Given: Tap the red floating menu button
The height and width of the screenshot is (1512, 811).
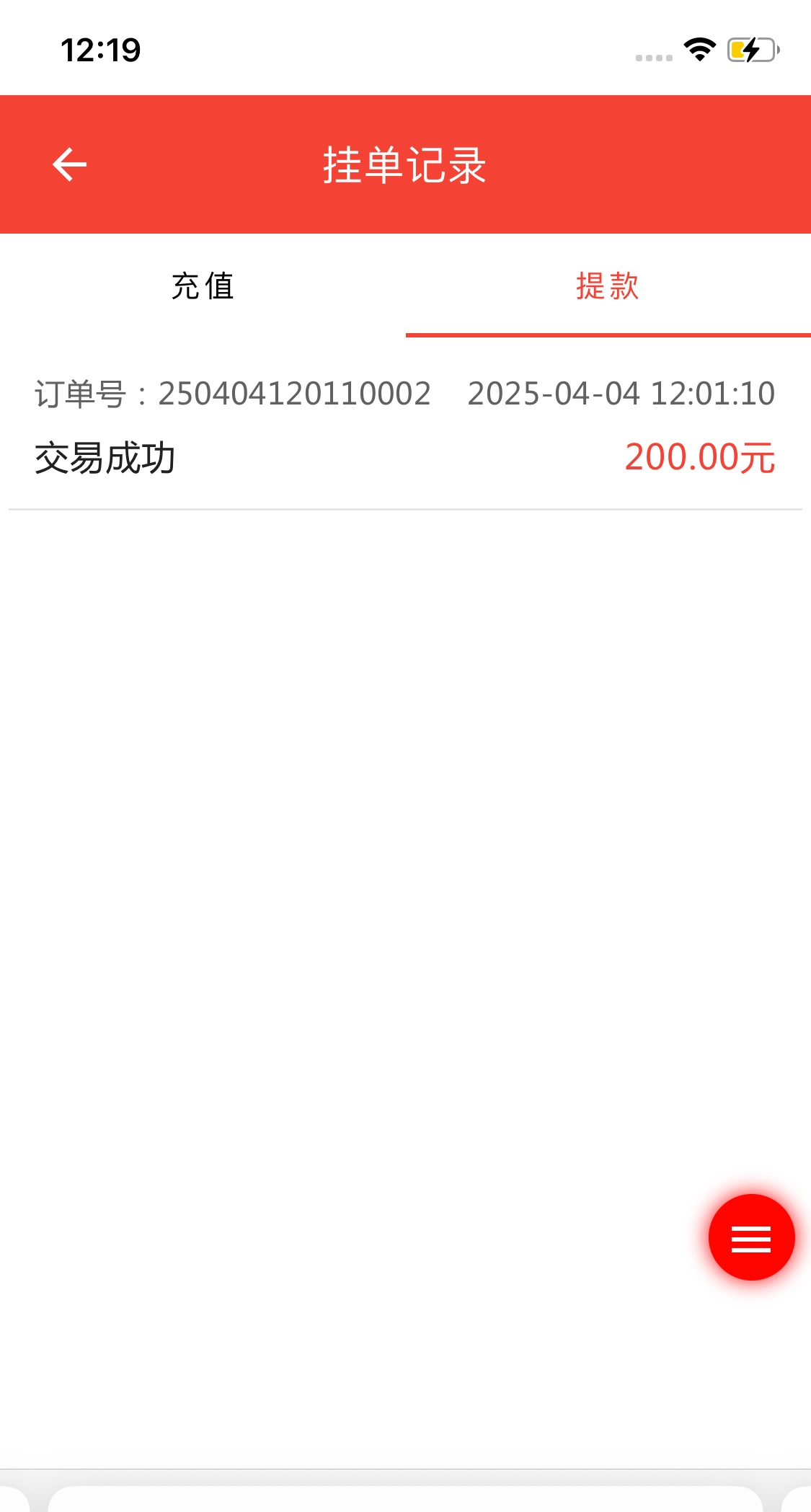Looking at the screenshot, I should [751, 1237].
